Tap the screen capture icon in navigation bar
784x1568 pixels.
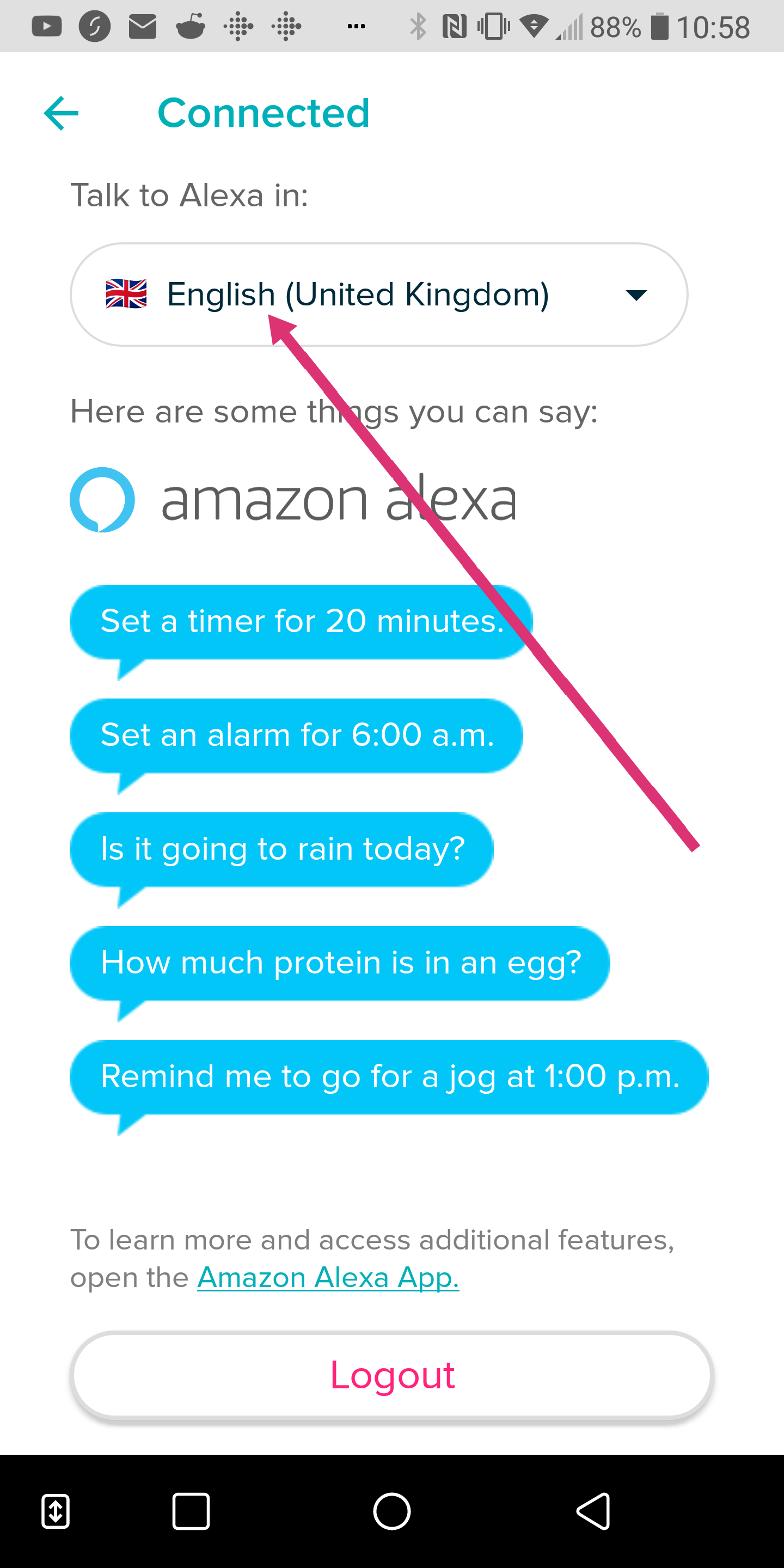[x=56, y=1511]
